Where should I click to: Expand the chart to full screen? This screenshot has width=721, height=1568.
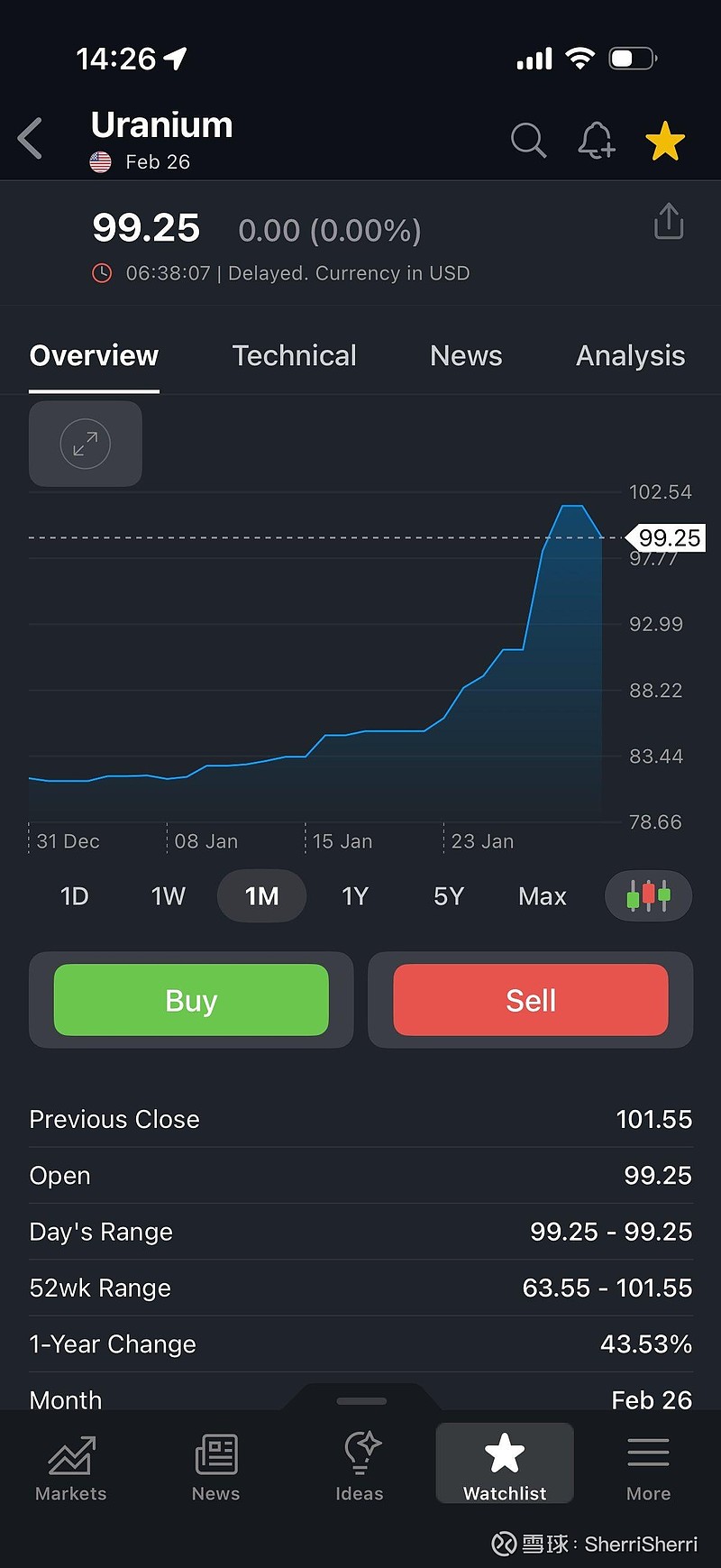[x=86, y=444]
